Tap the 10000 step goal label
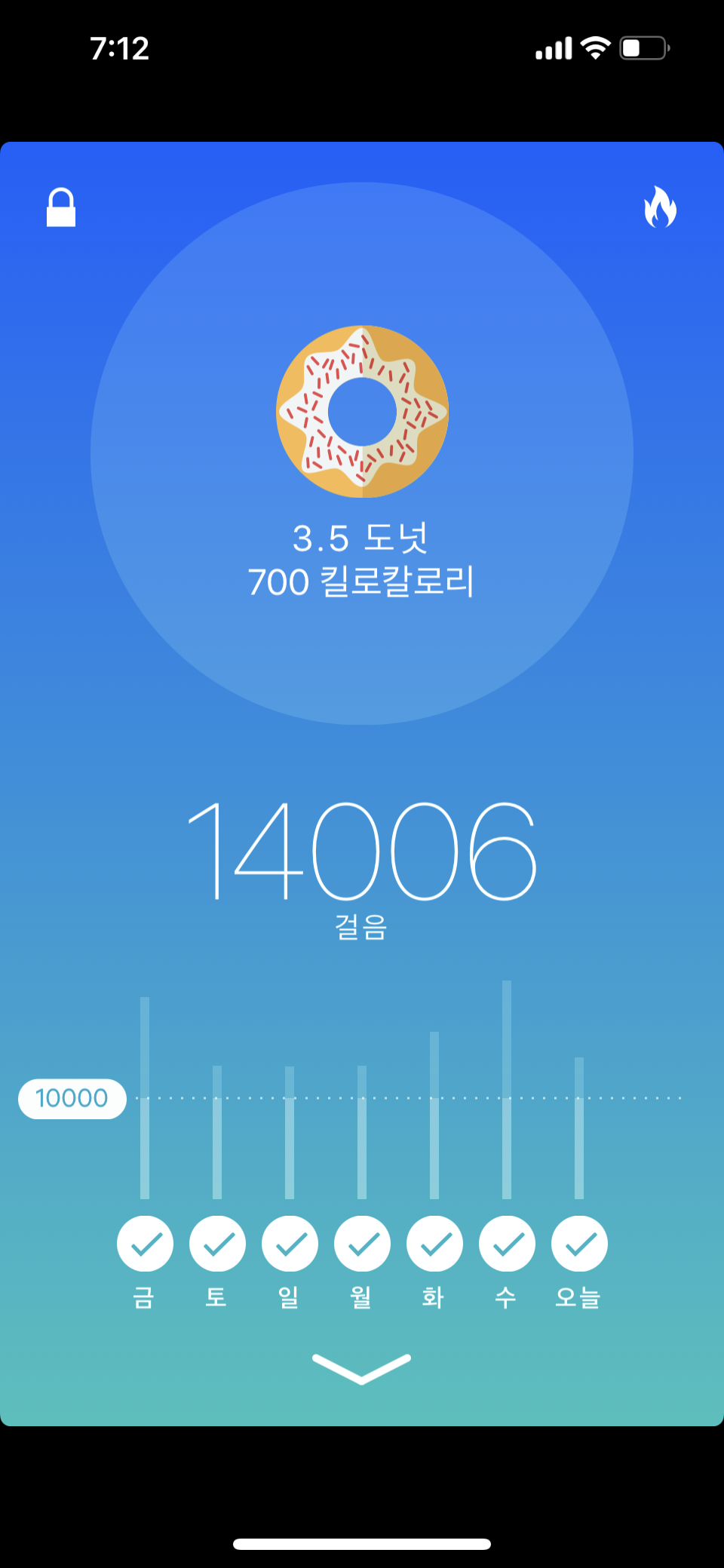 pyautogui.click(x=72, y=1098)
